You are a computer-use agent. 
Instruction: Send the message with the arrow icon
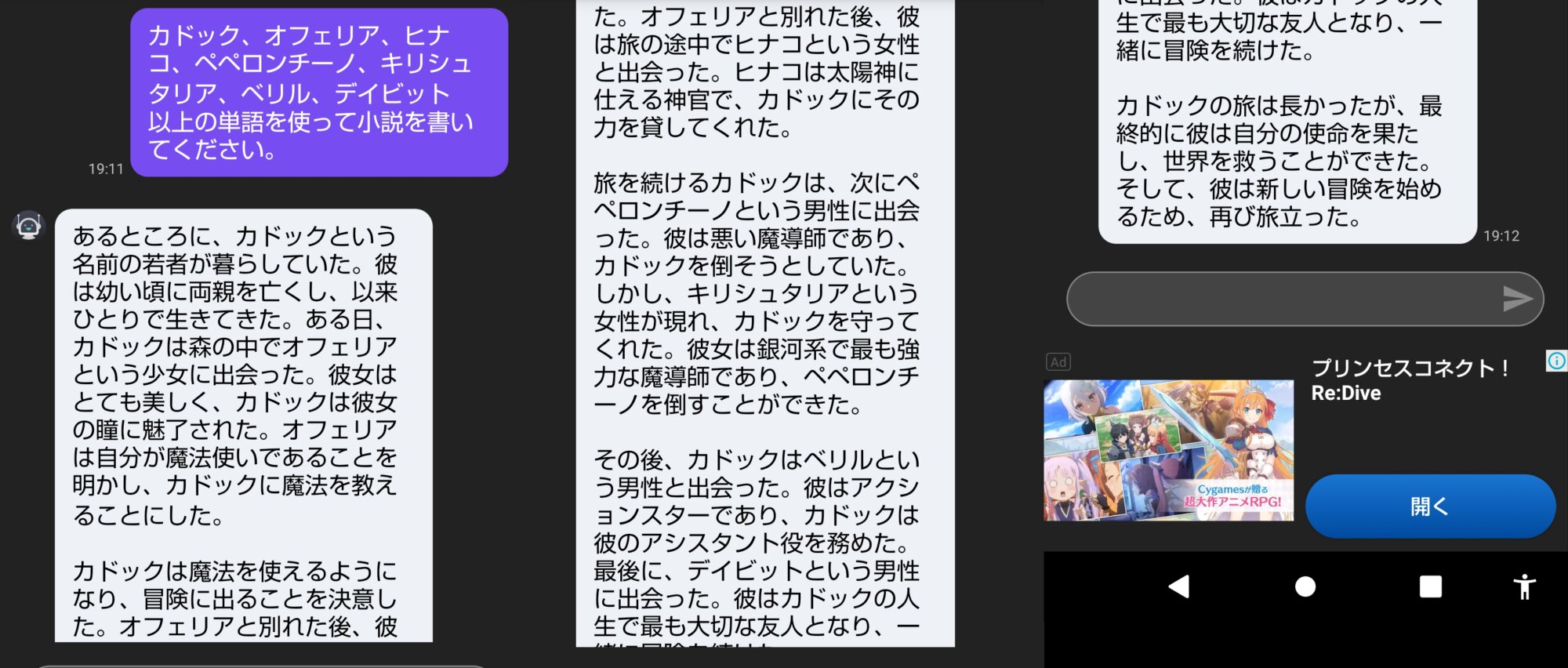coord(1517,299)
